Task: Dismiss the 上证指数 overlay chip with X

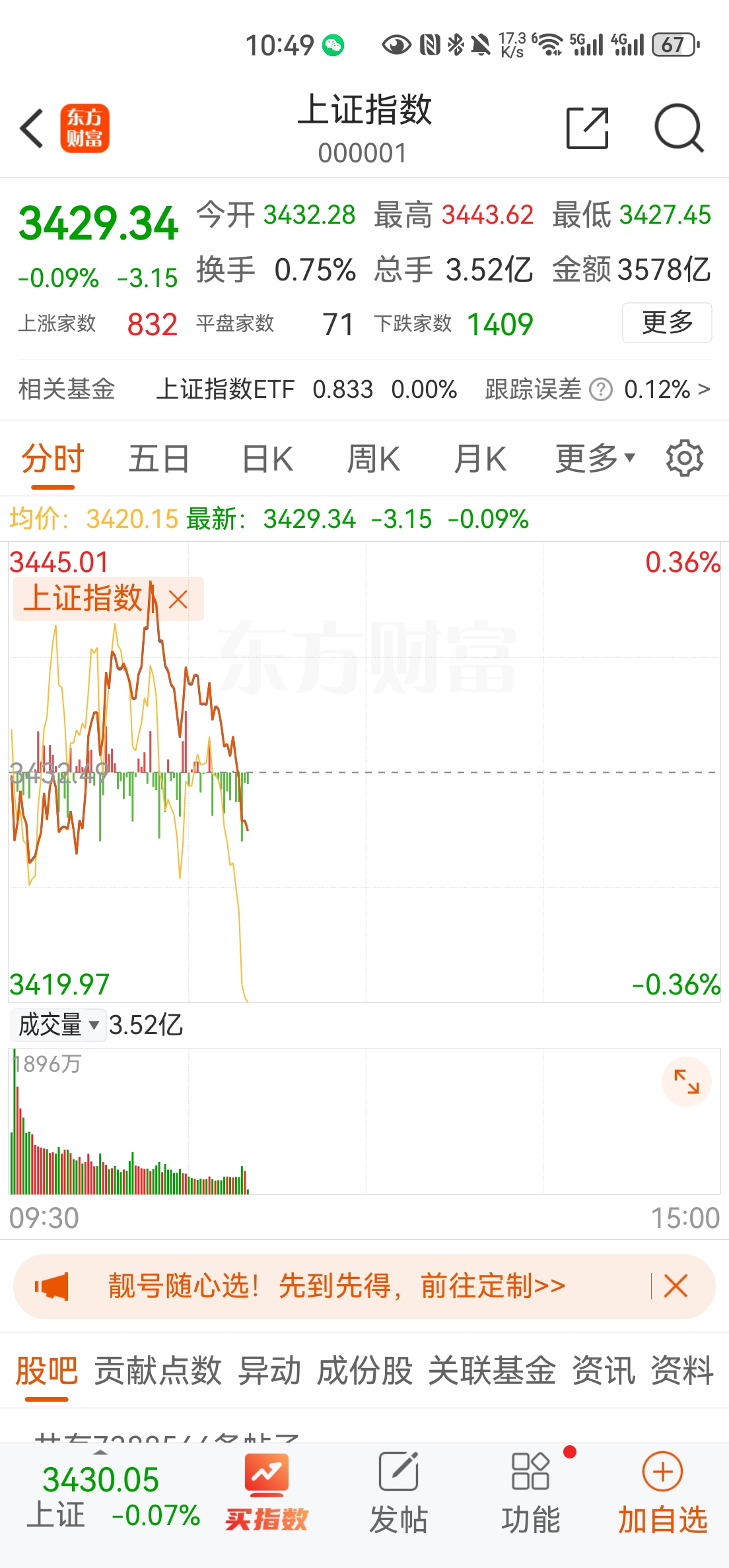Action: [178, 599]
